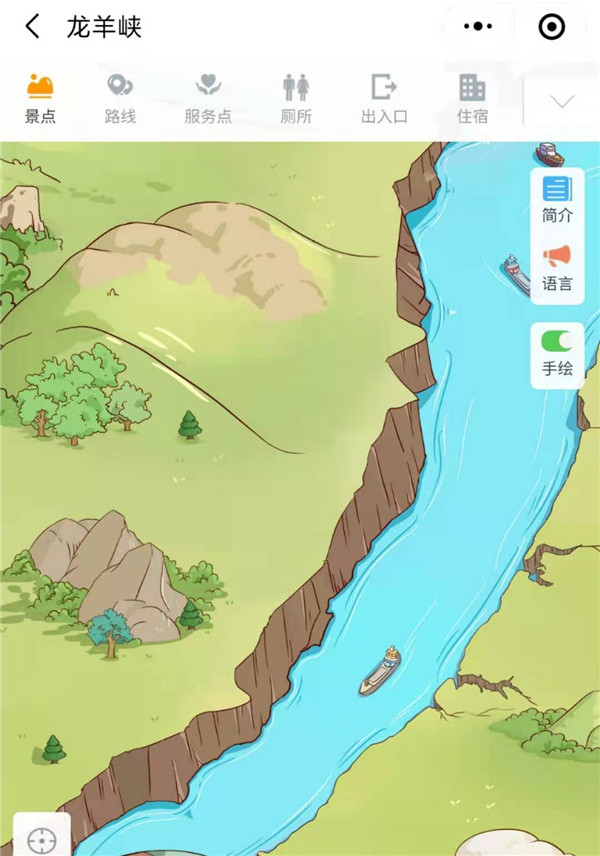The image size is (600, 856).
Task: Go back from 龙羊峡 page
Action: [33, 27]
